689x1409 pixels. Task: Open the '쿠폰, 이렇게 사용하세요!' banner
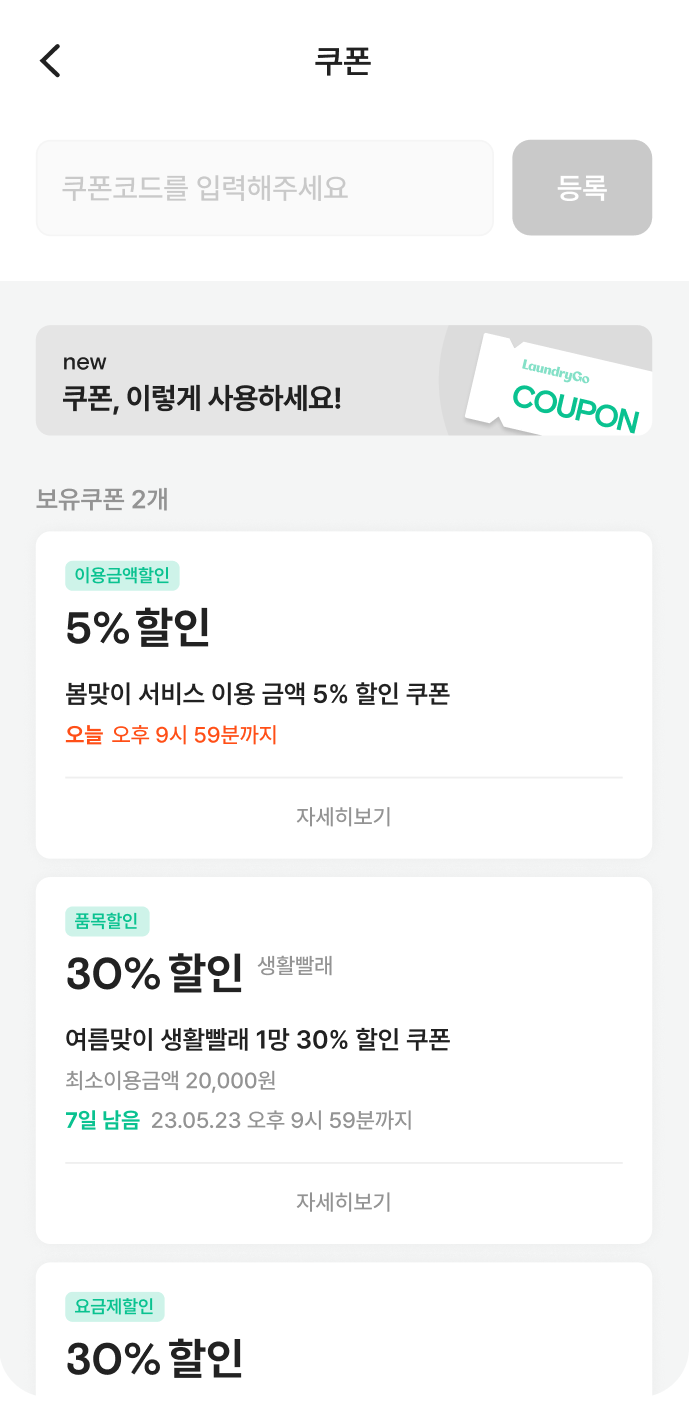(343, 380)
